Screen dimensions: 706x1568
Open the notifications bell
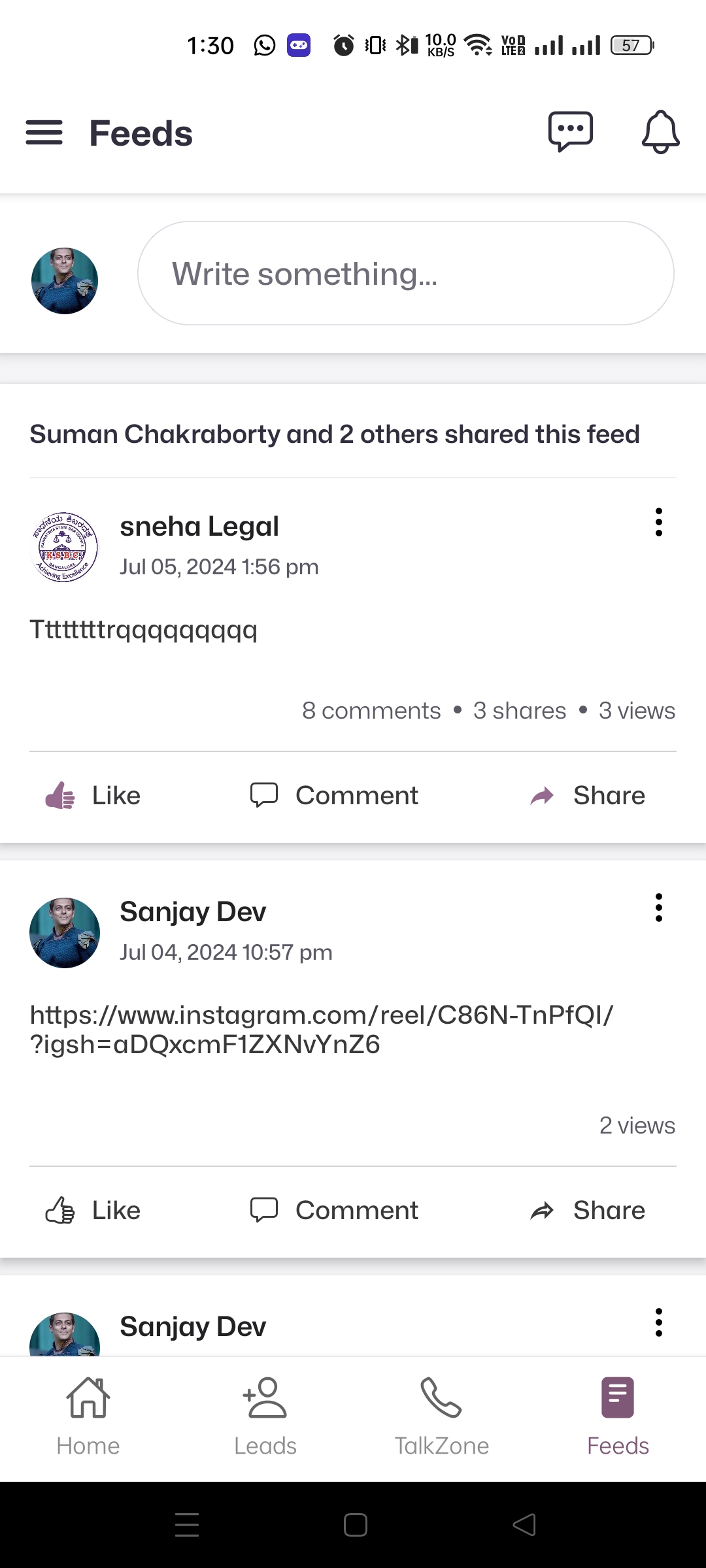[660, 132]
